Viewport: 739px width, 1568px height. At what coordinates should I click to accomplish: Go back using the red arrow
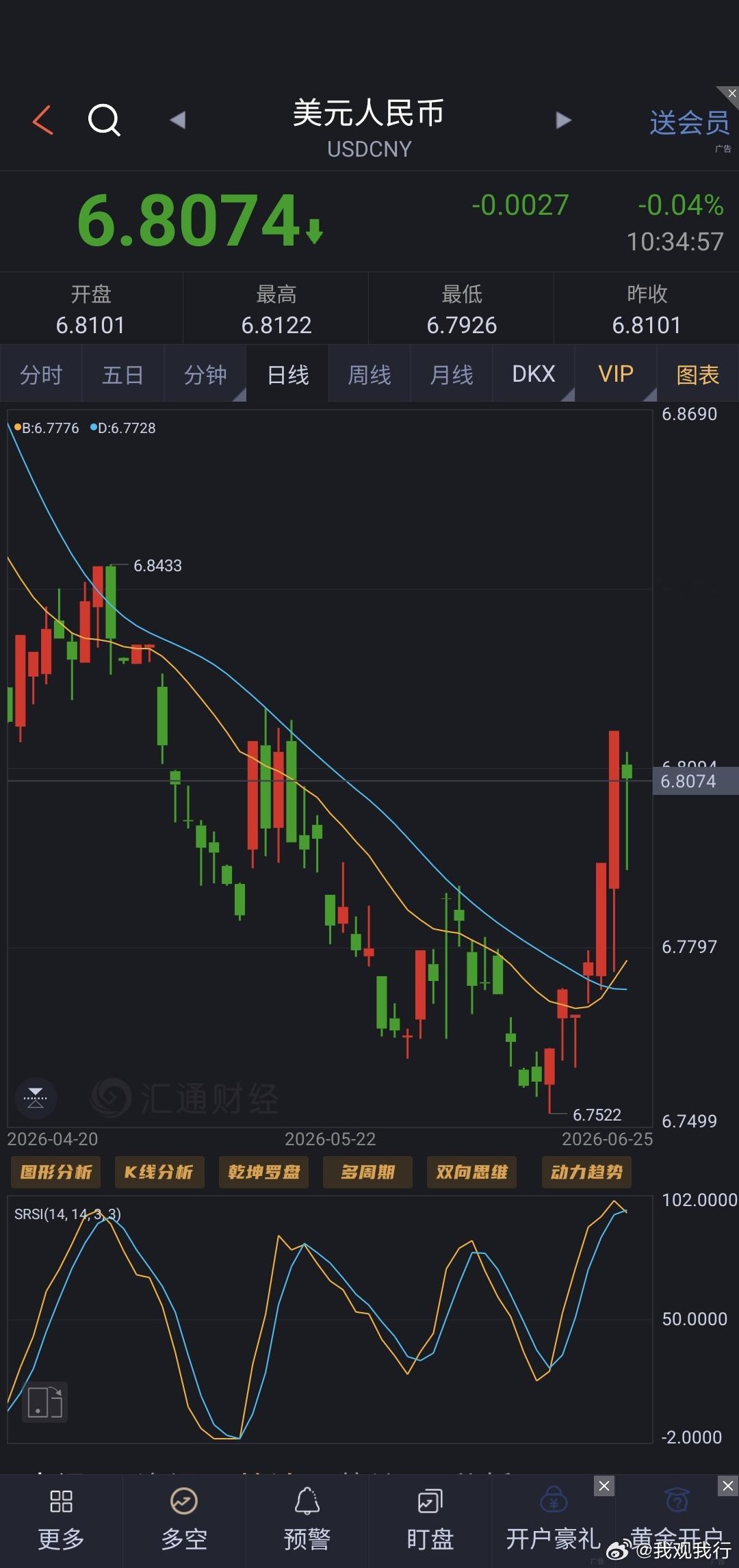click(x=42, y=120)
